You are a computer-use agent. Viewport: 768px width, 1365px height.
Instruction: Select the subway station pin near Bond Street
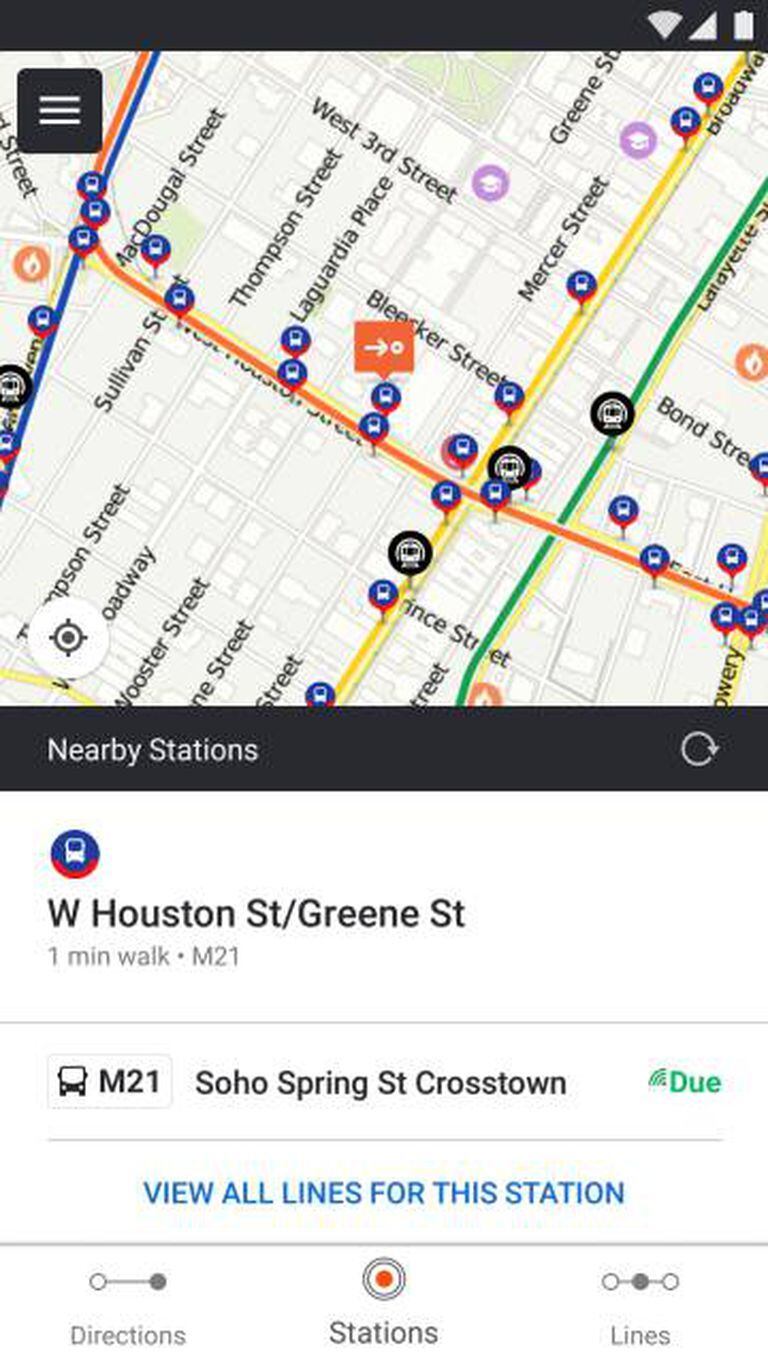(x=612, y=413)
